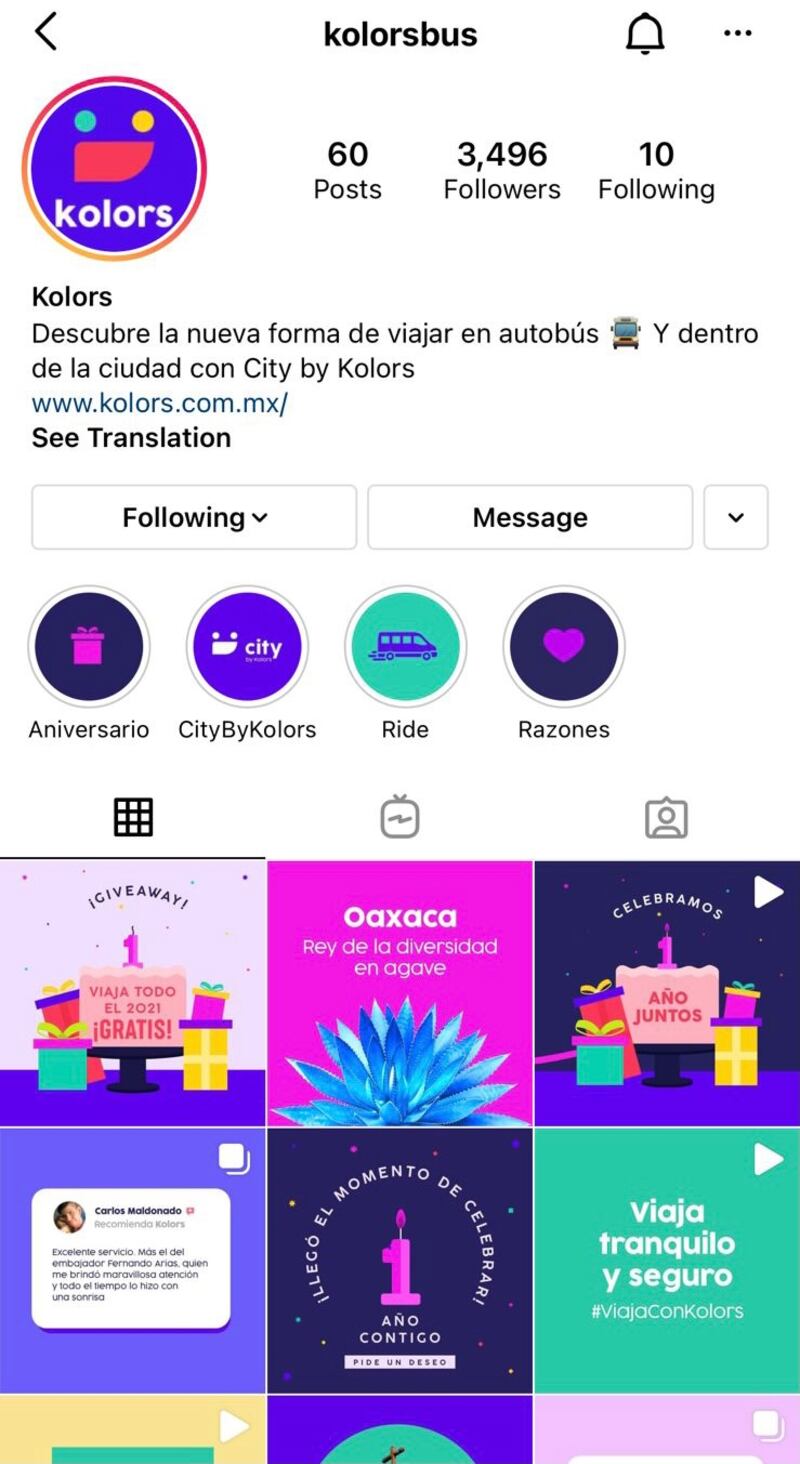Open the Viaja tranquilo y seguro video
Image resolution: width=800 pixels, height=1464 pixels.
point(667,1260)
